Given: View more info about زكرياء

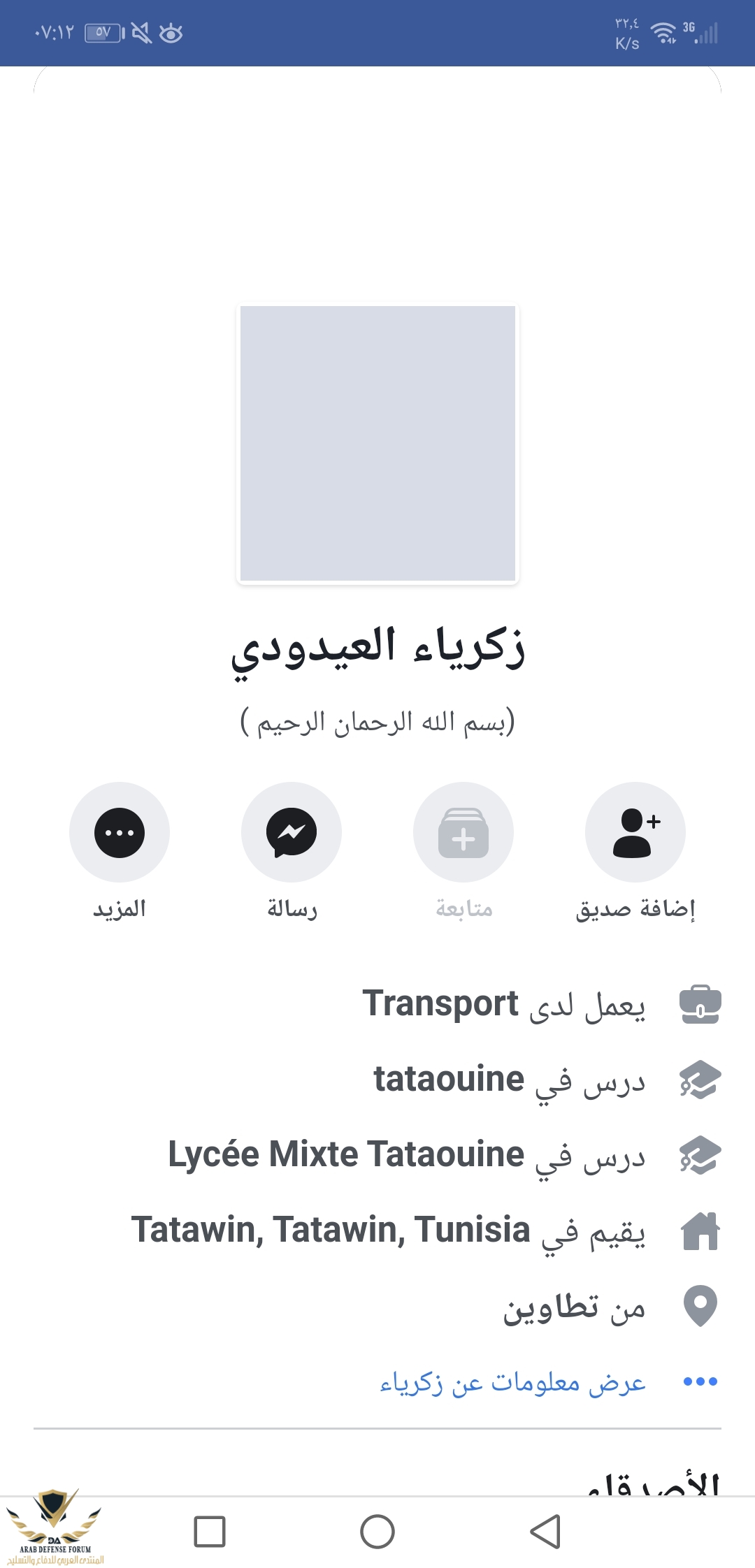Looking at the screenshot, I should 512,1382.
